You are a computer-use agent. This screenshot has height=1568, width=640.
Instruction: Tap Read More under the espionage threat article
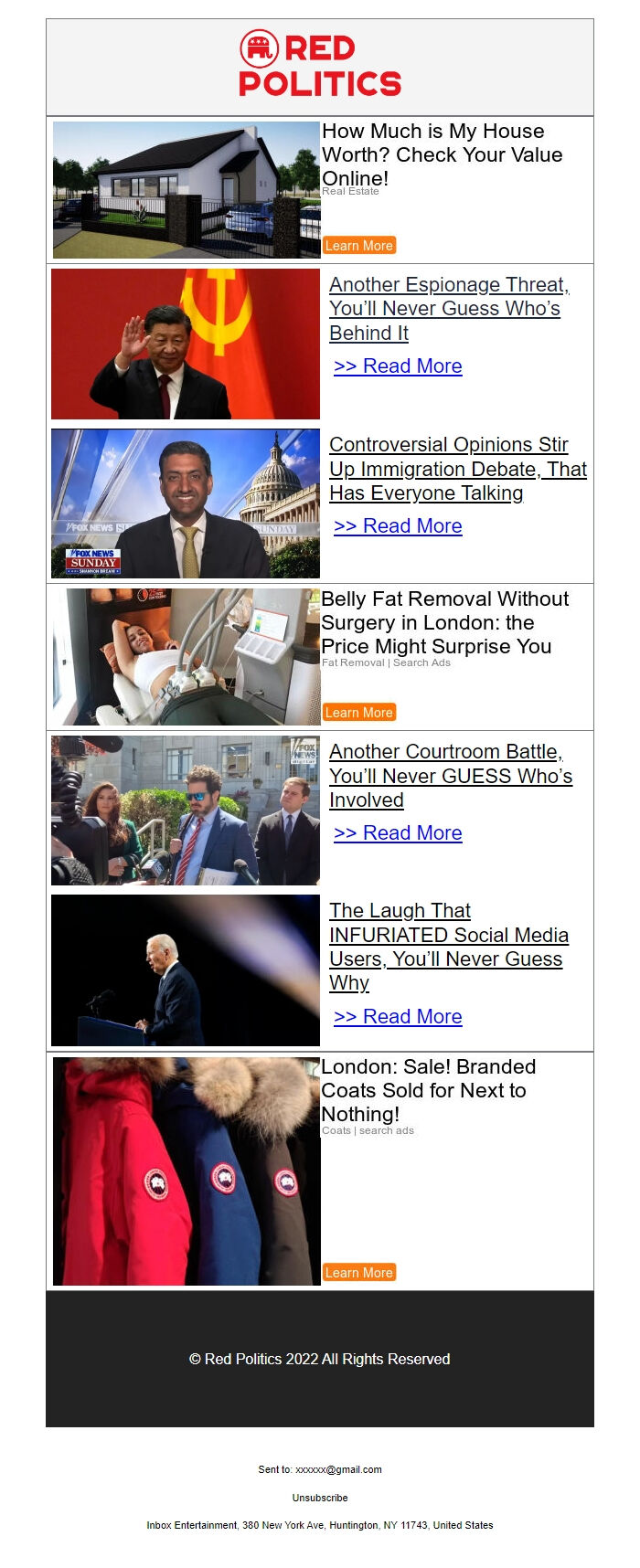(x=398, y=366)
